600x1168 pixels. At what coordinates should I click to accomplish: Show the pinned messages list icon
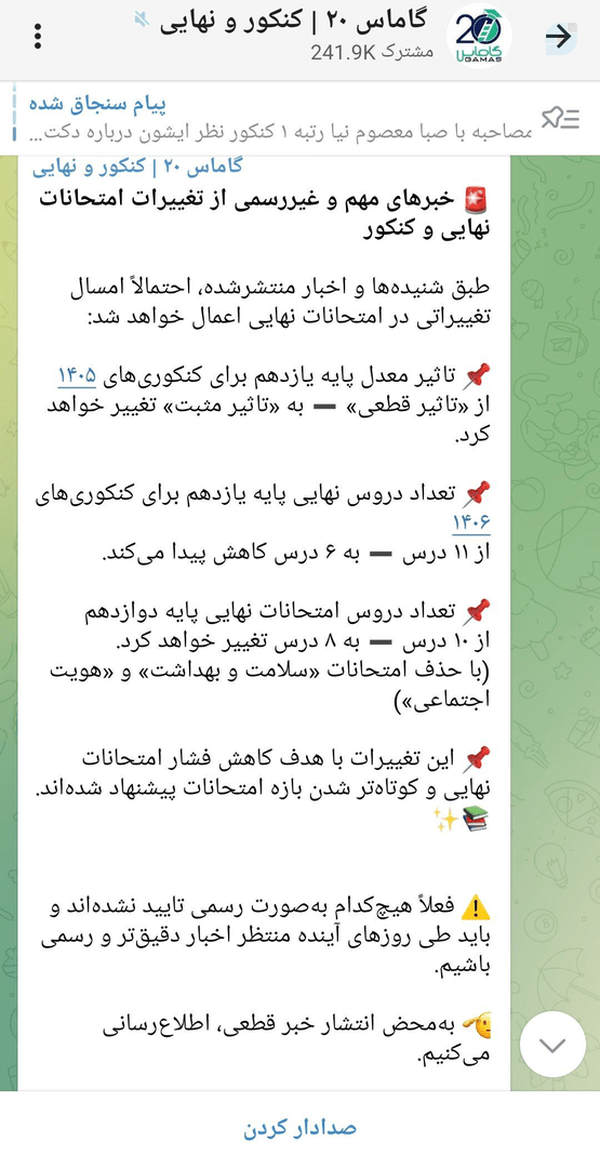point(560,118)
